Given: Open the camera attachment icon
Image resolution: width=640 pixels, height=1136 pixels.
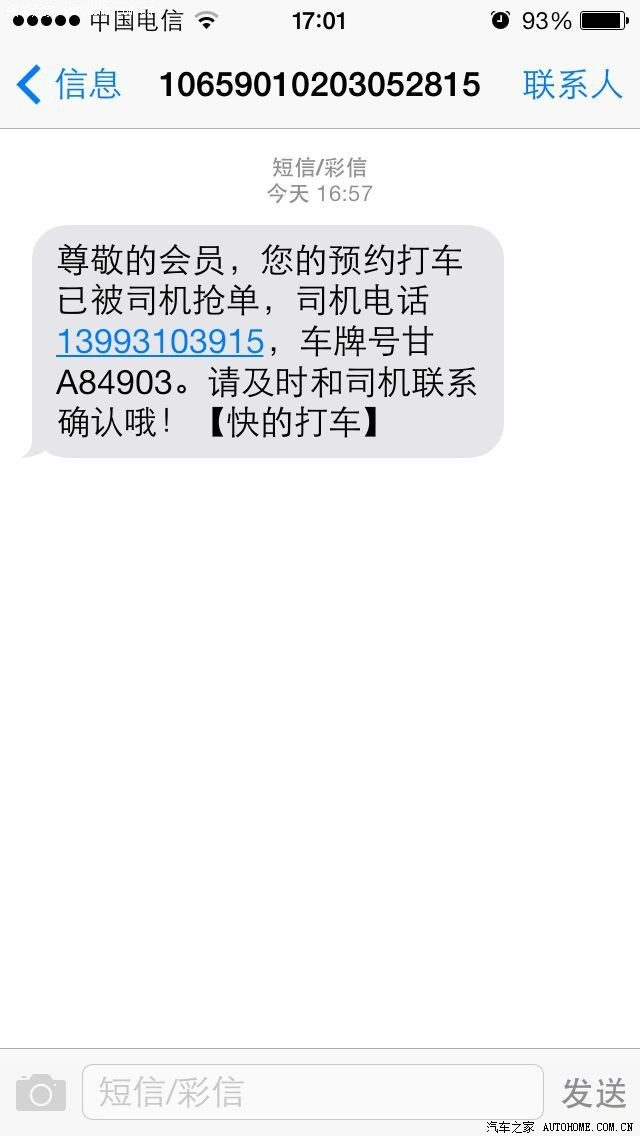Looking at the screenshot, I should pyautogui.click(x=41, y=1093).
